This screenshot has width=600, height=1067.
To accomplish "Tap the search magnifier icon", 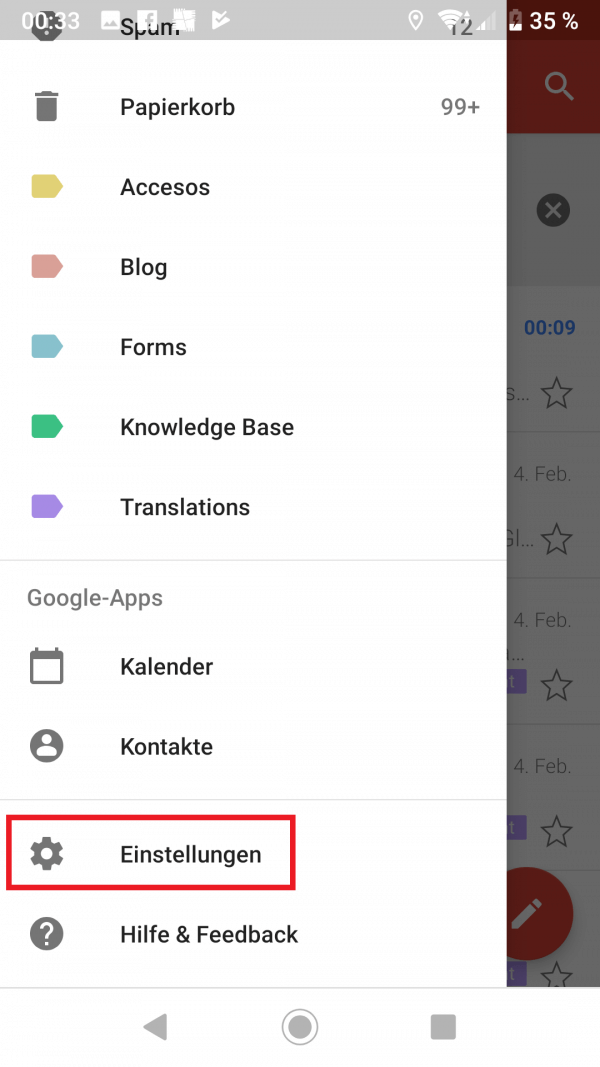I will coord(558,86).
